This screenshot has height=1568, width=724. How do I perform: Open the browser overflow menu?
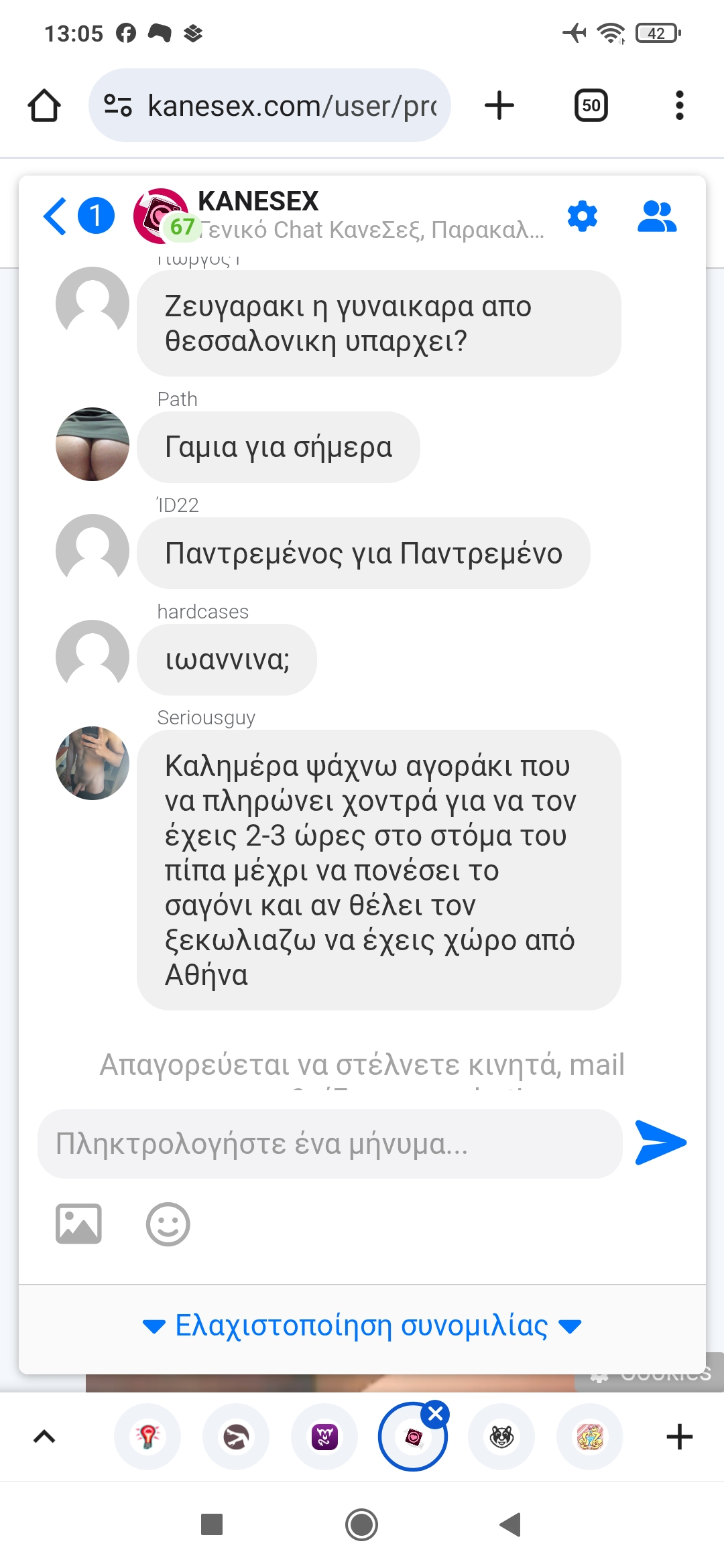pos(679,106)
